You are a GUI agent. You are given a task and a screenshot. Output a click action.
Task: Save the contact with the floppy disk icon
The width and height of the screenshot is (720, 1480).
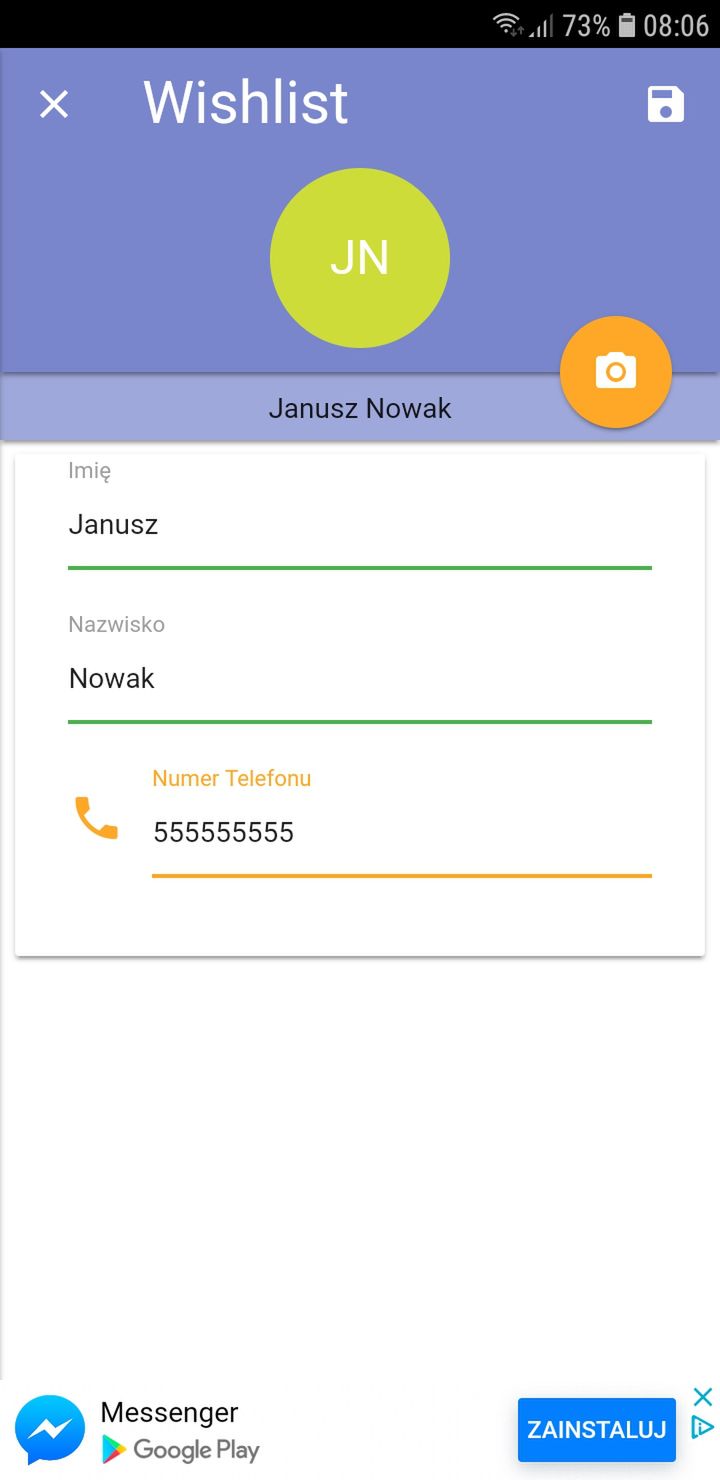click(666, 104)
